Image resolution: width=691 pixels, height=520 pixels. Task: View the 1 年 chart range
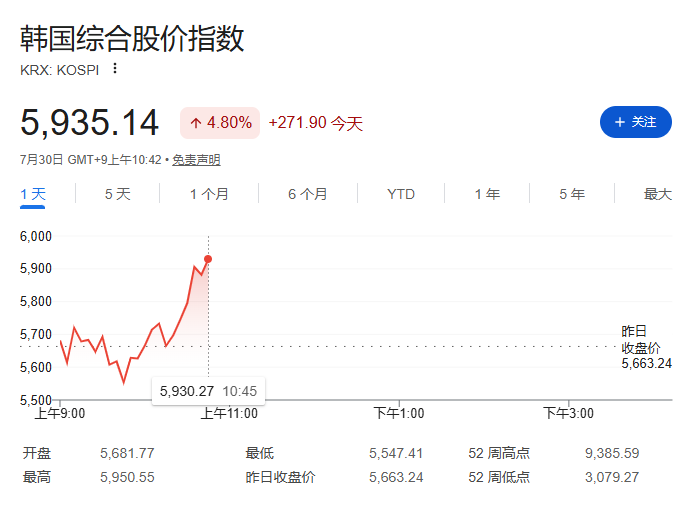click(487, 194)
